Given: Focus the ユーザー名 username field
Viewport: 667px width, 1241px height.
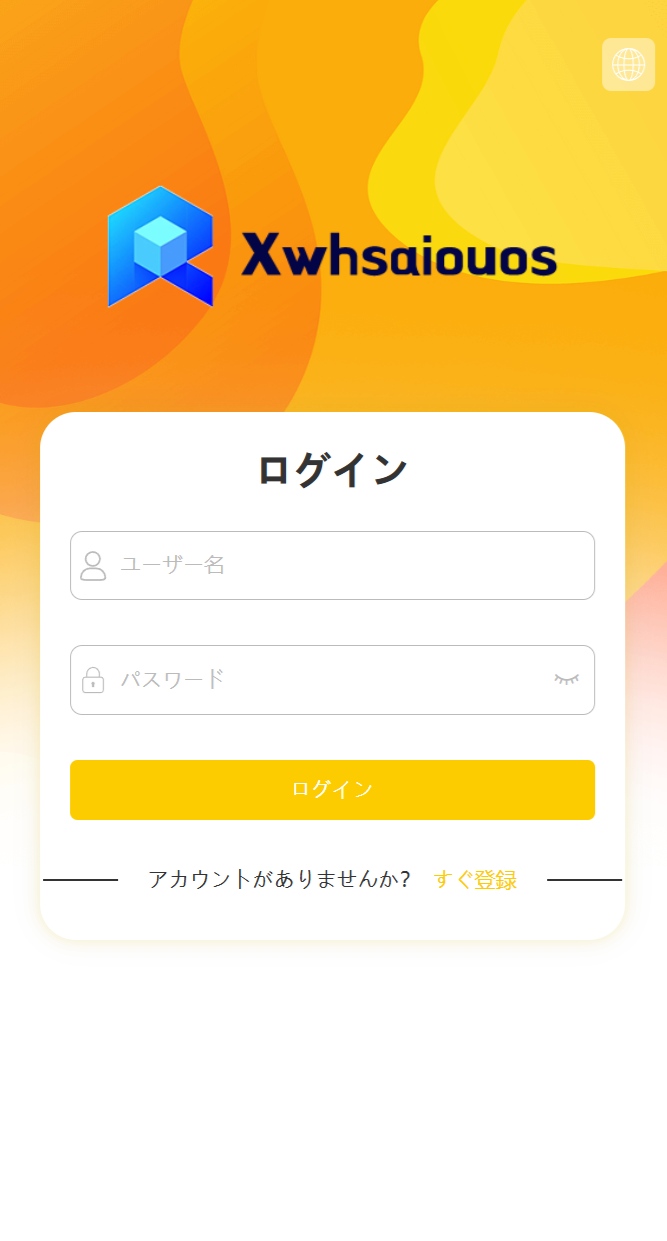Looking at the screenshot, I should coord(340,565).
